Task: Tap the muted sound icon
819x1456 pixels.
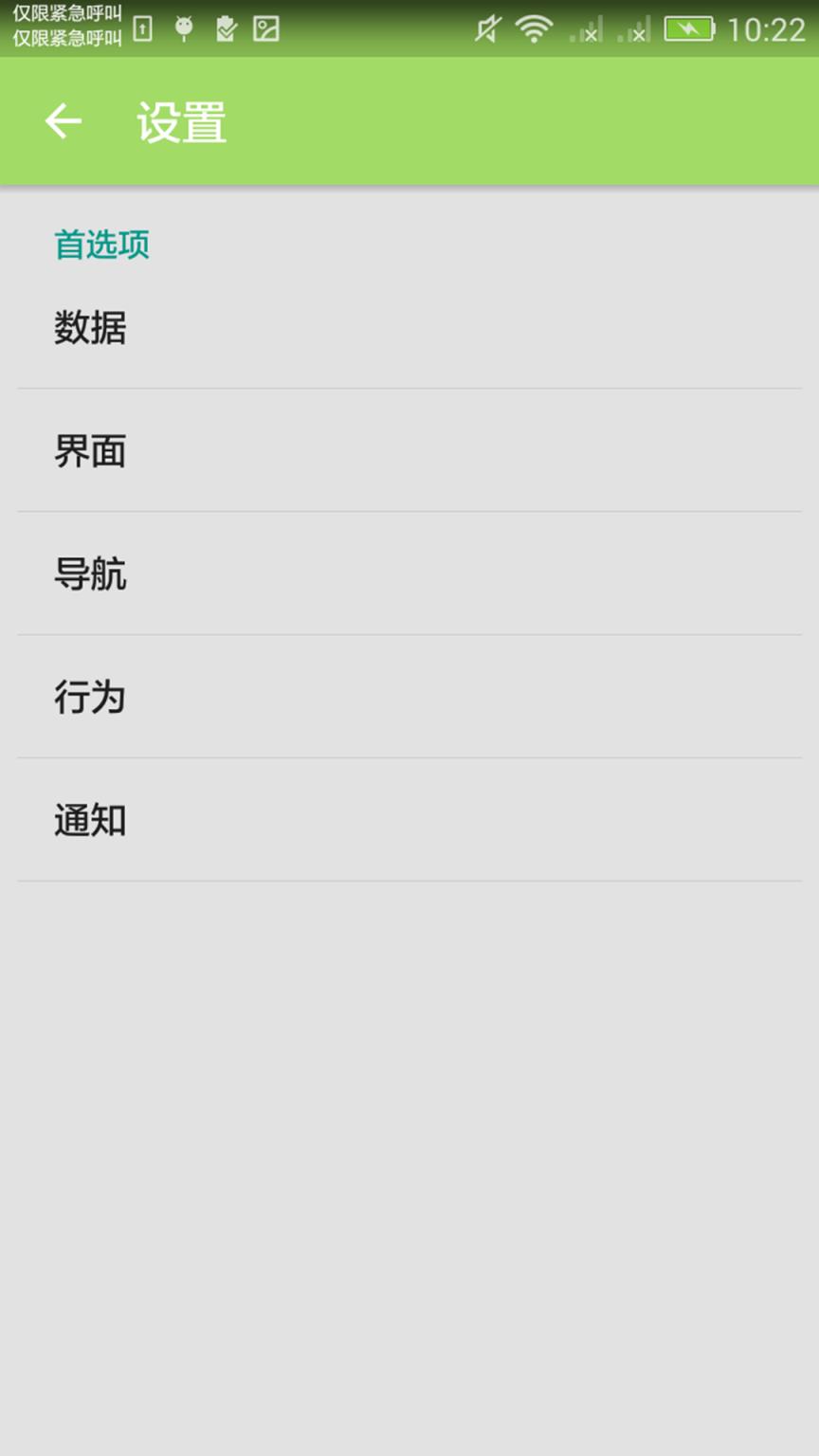Action: (486, 29)
